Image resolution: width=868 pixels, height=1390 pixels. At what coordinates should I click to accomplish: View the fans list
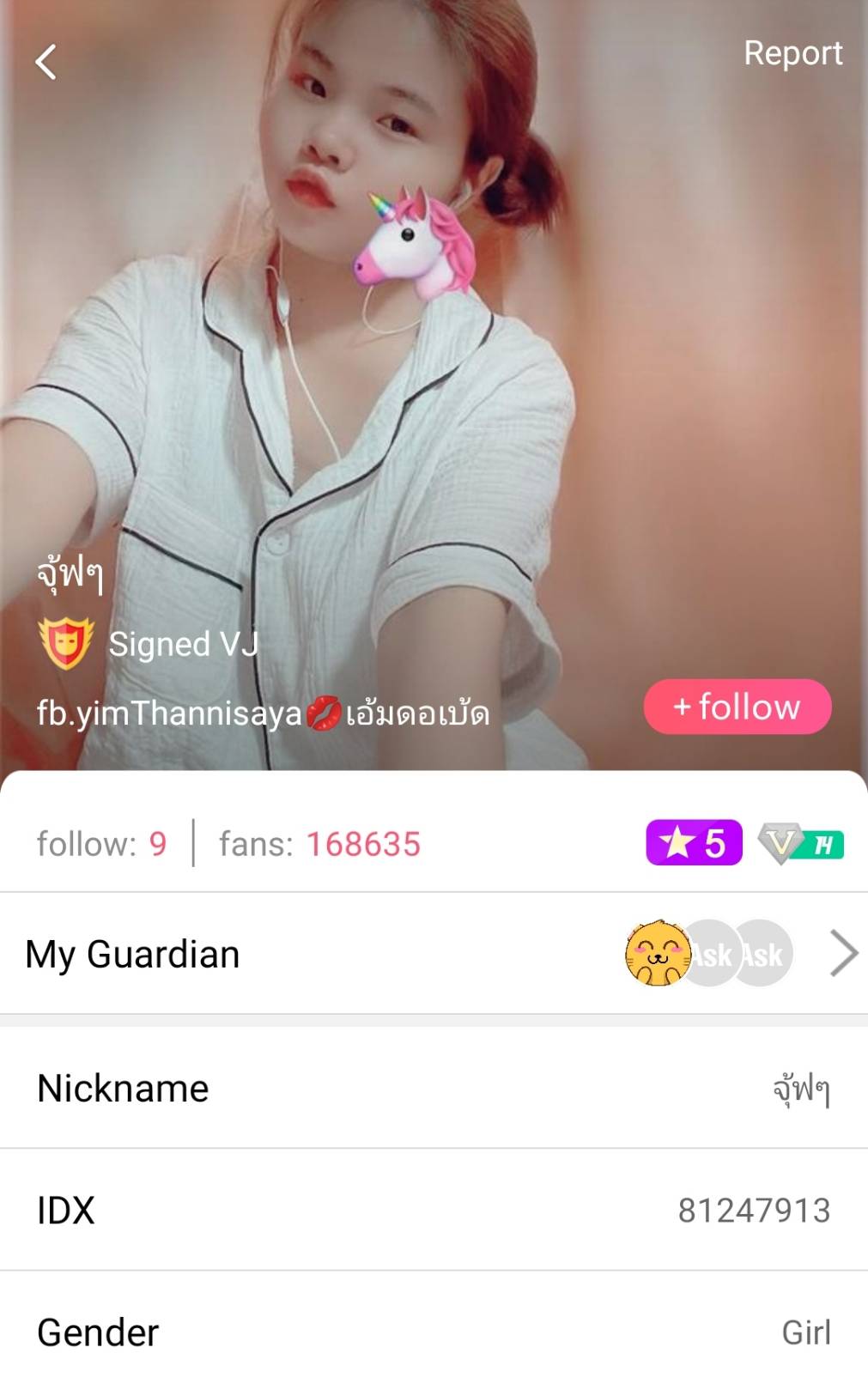coord(319,844)
